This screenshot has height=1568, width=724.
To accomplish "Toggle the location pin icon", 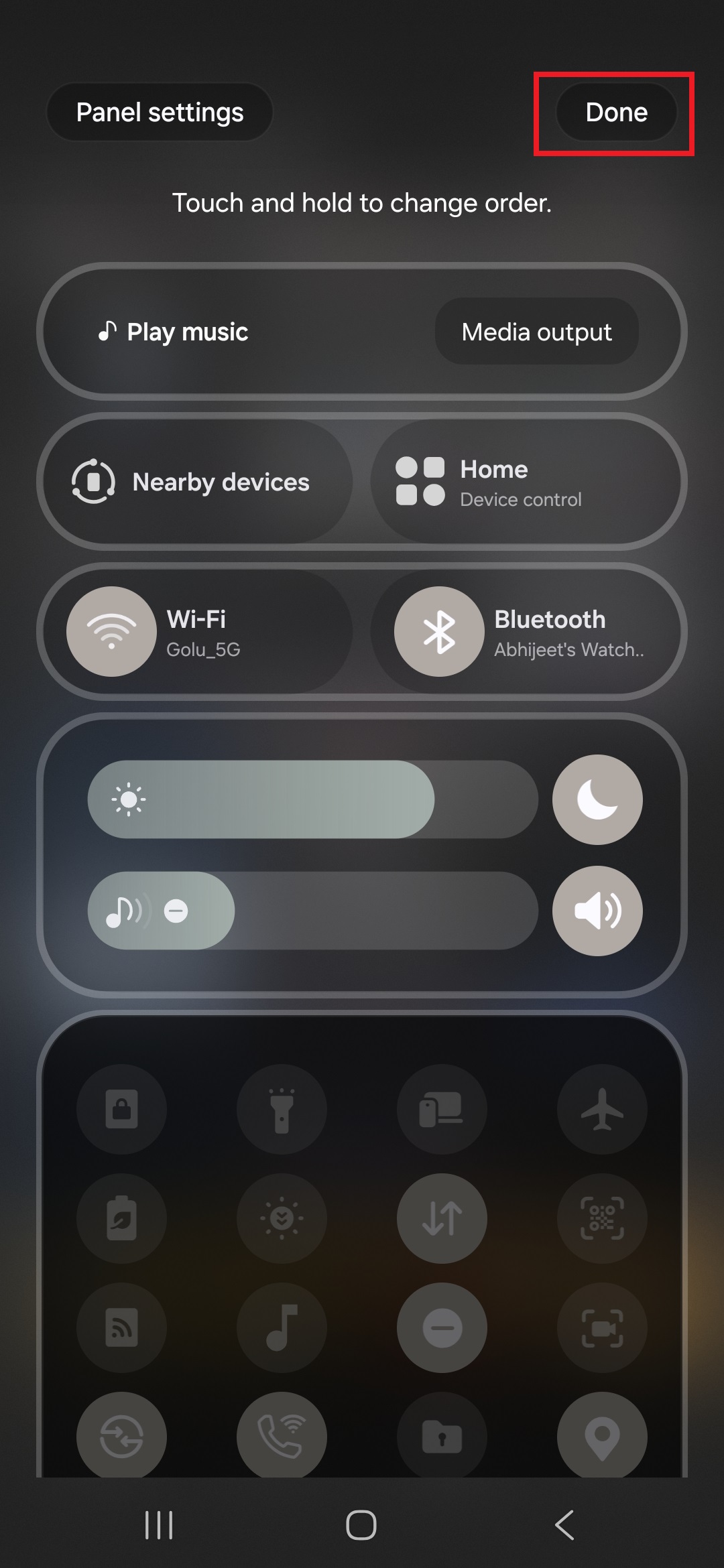I will 602,1435.
